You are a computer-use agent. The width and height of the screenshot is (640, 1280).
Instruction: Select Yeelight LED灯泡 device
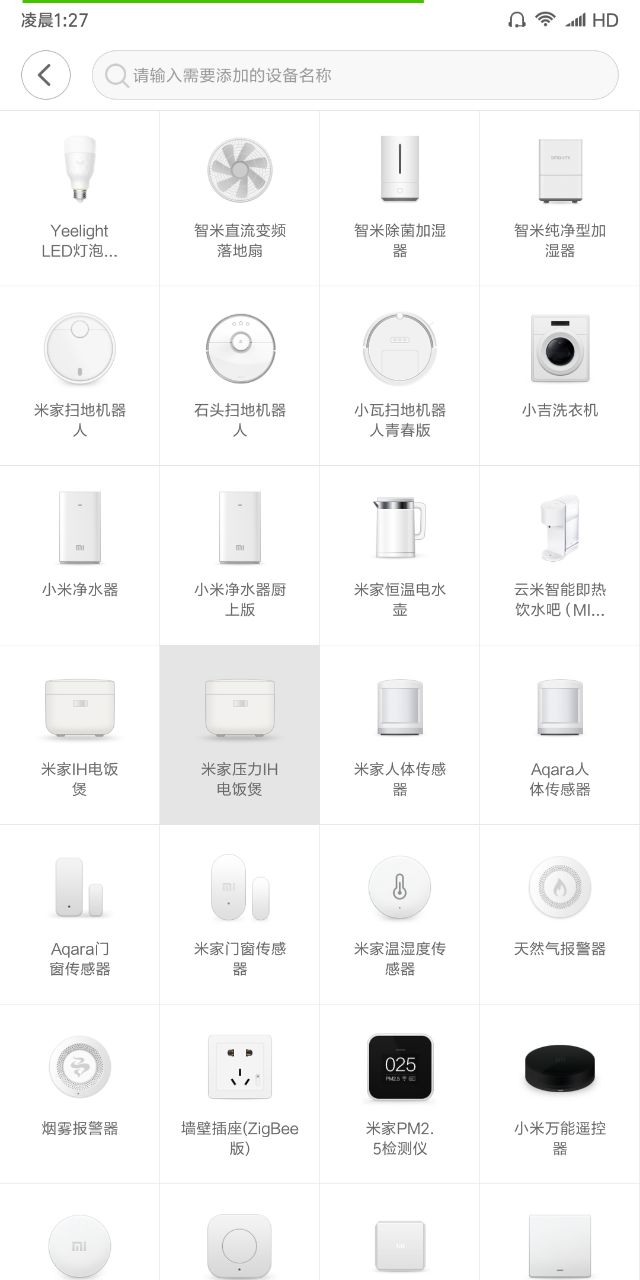[80, 198]
